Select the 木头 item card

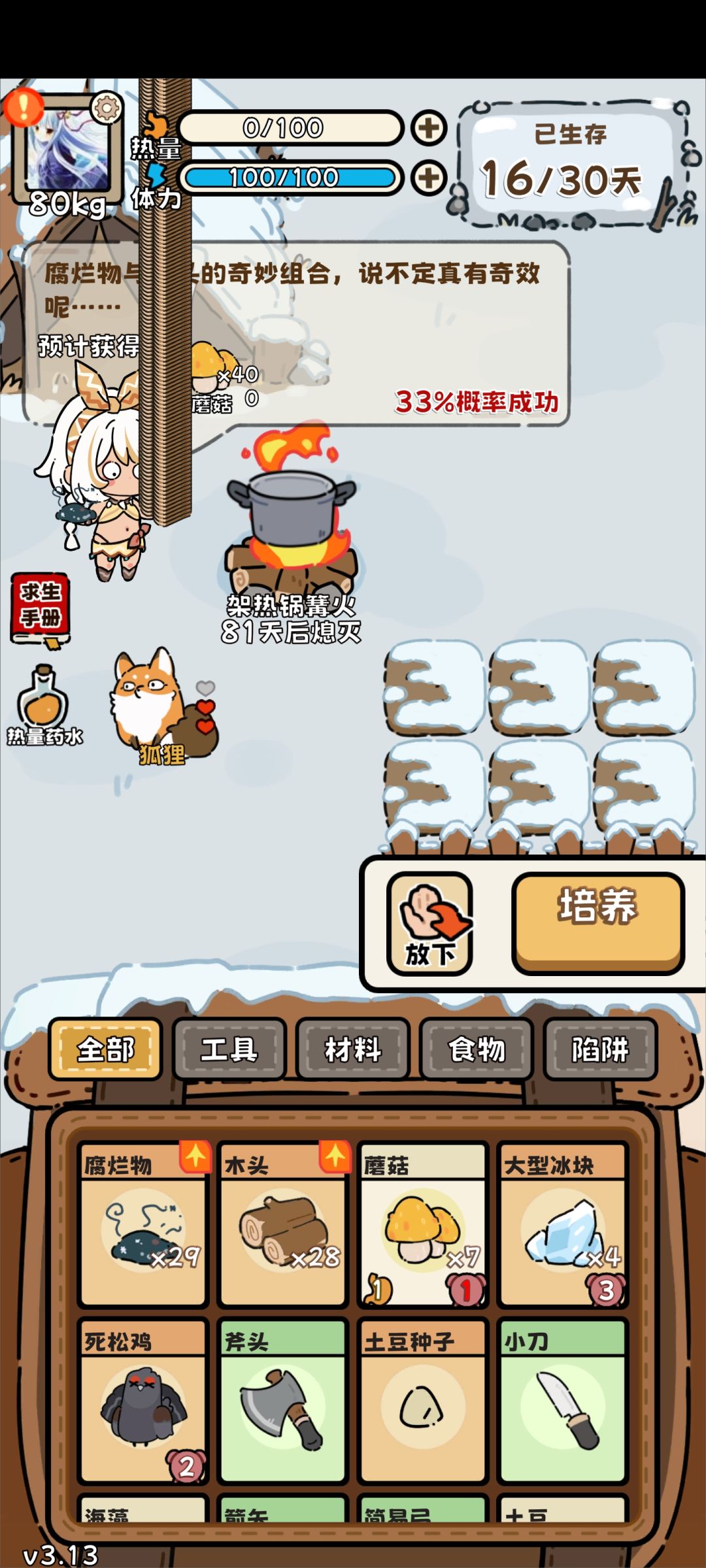pos(283,1224)
